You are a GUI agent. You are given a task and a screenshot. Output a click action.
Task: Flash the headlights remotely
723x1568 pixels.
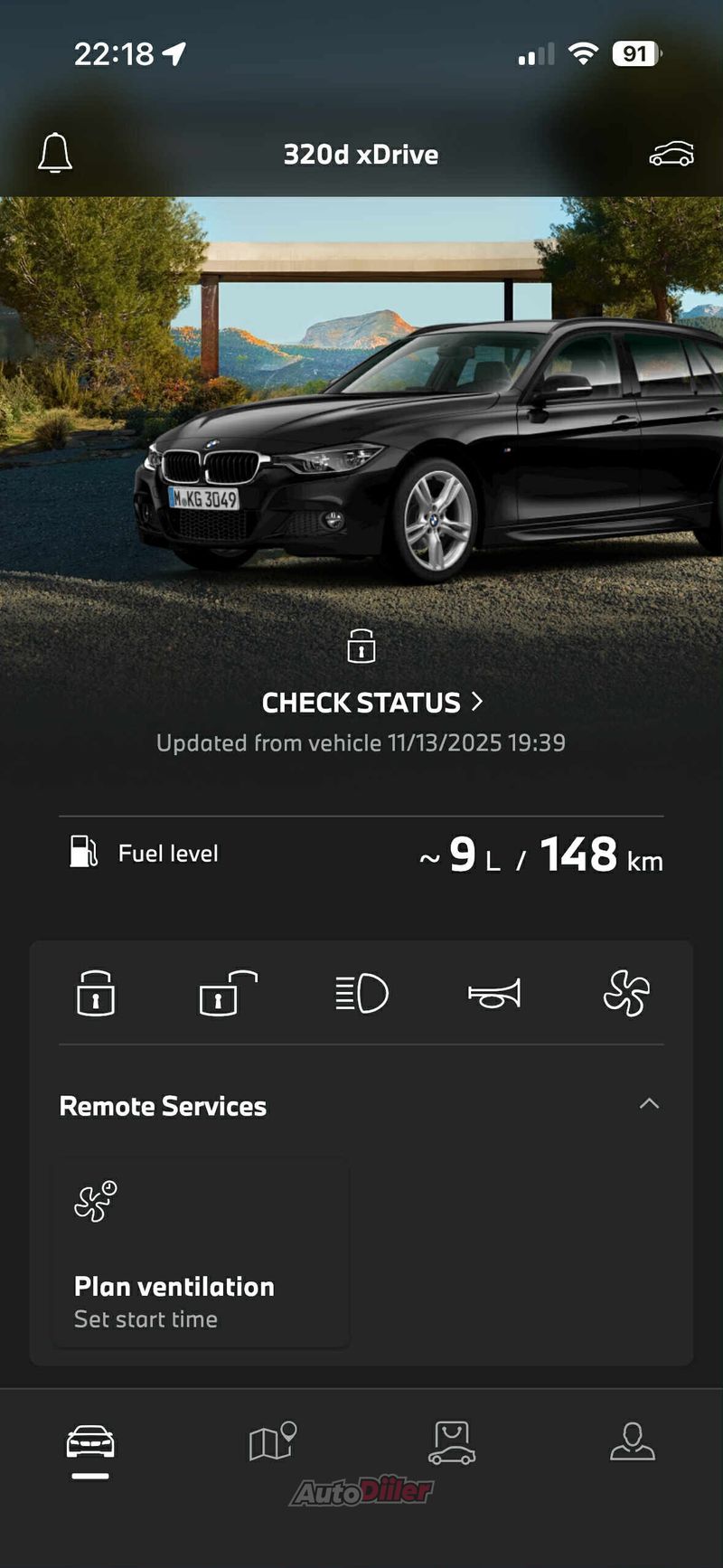[361, 993]
